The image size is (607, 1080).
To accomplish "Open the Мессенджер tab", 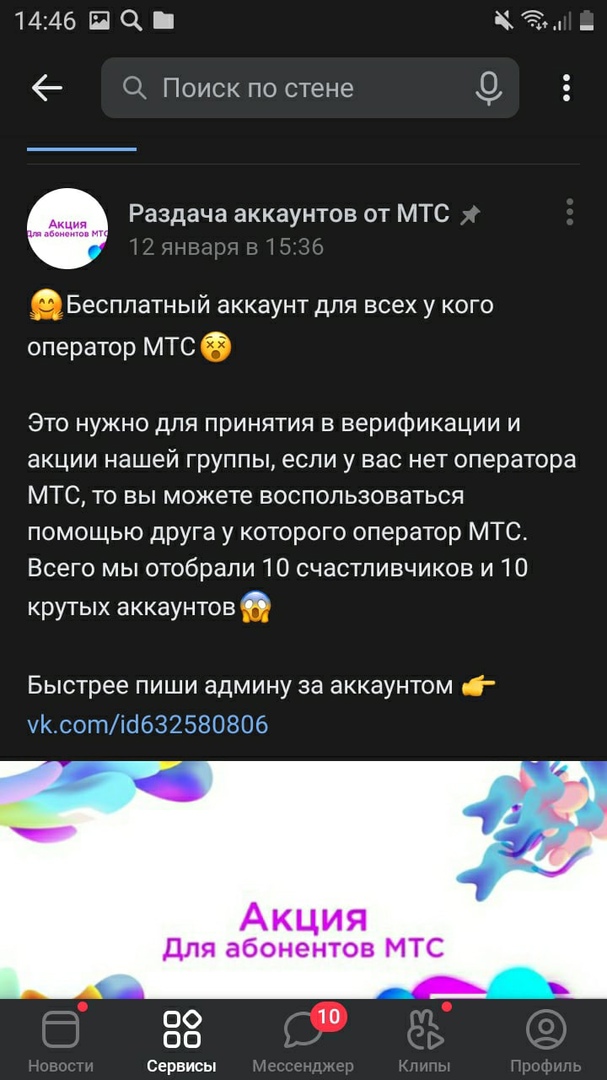I will pyautogui.click(x=303, y=1040).
